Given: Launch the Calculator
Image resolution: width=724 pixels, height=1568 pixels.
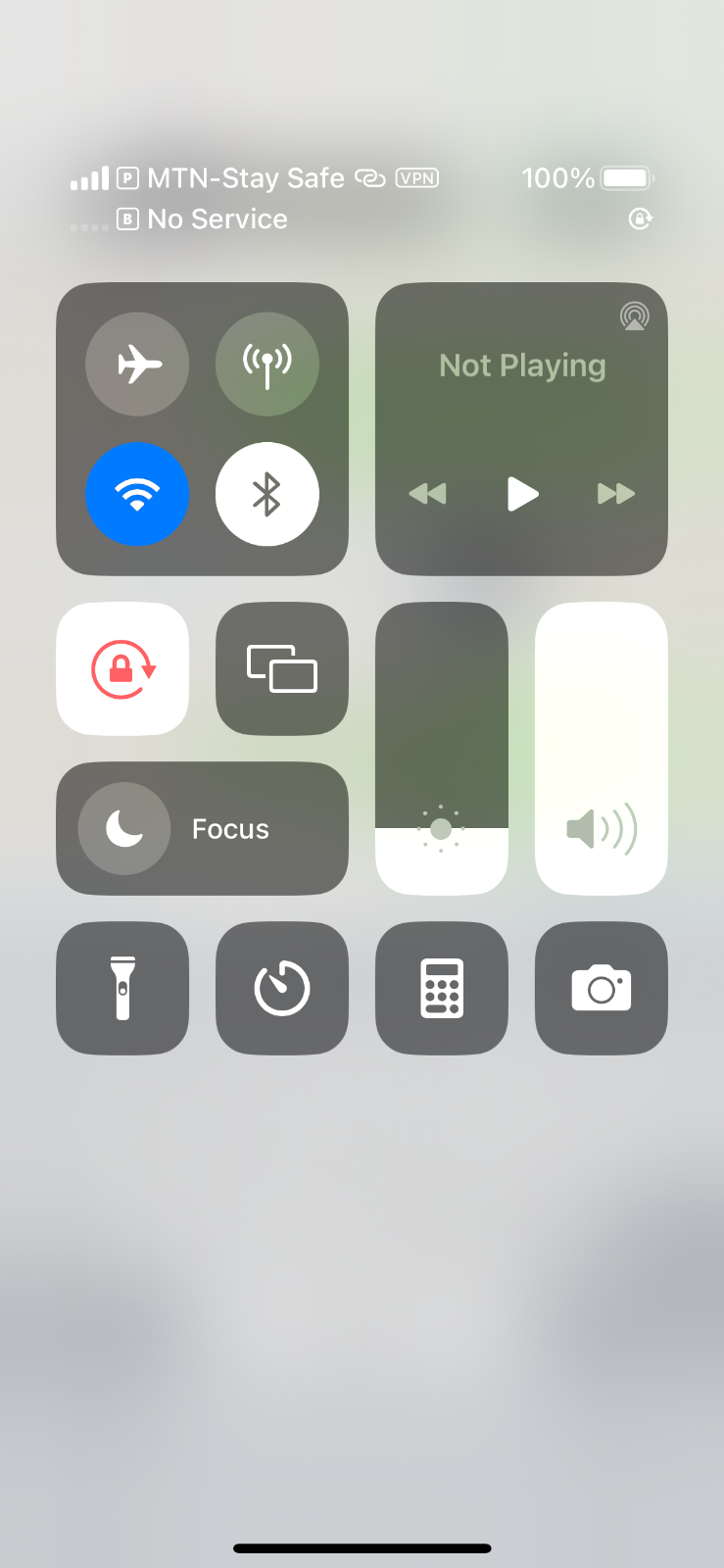Looking at the screenshot, I should [x=442, y=988].
